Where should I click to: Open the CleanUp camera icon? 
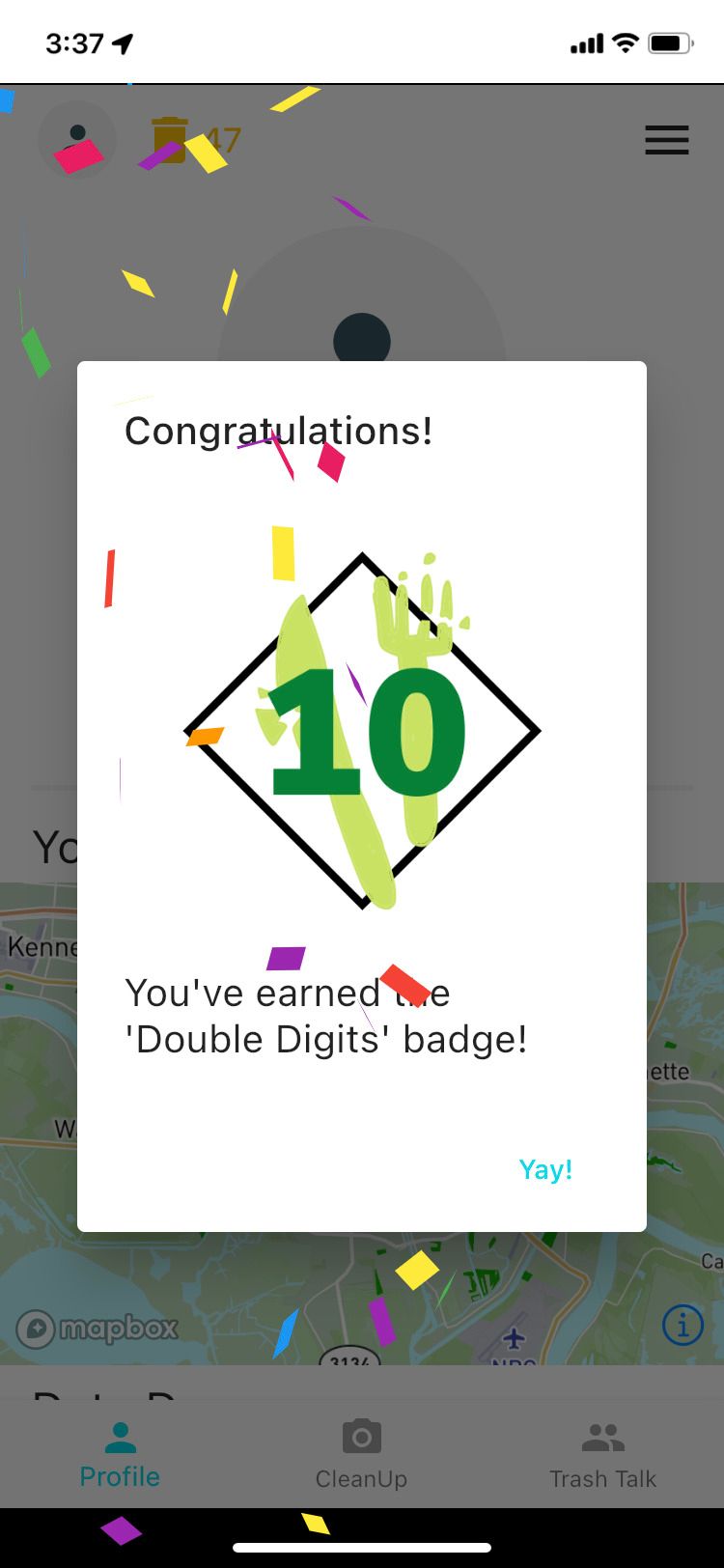[361, 1438]
